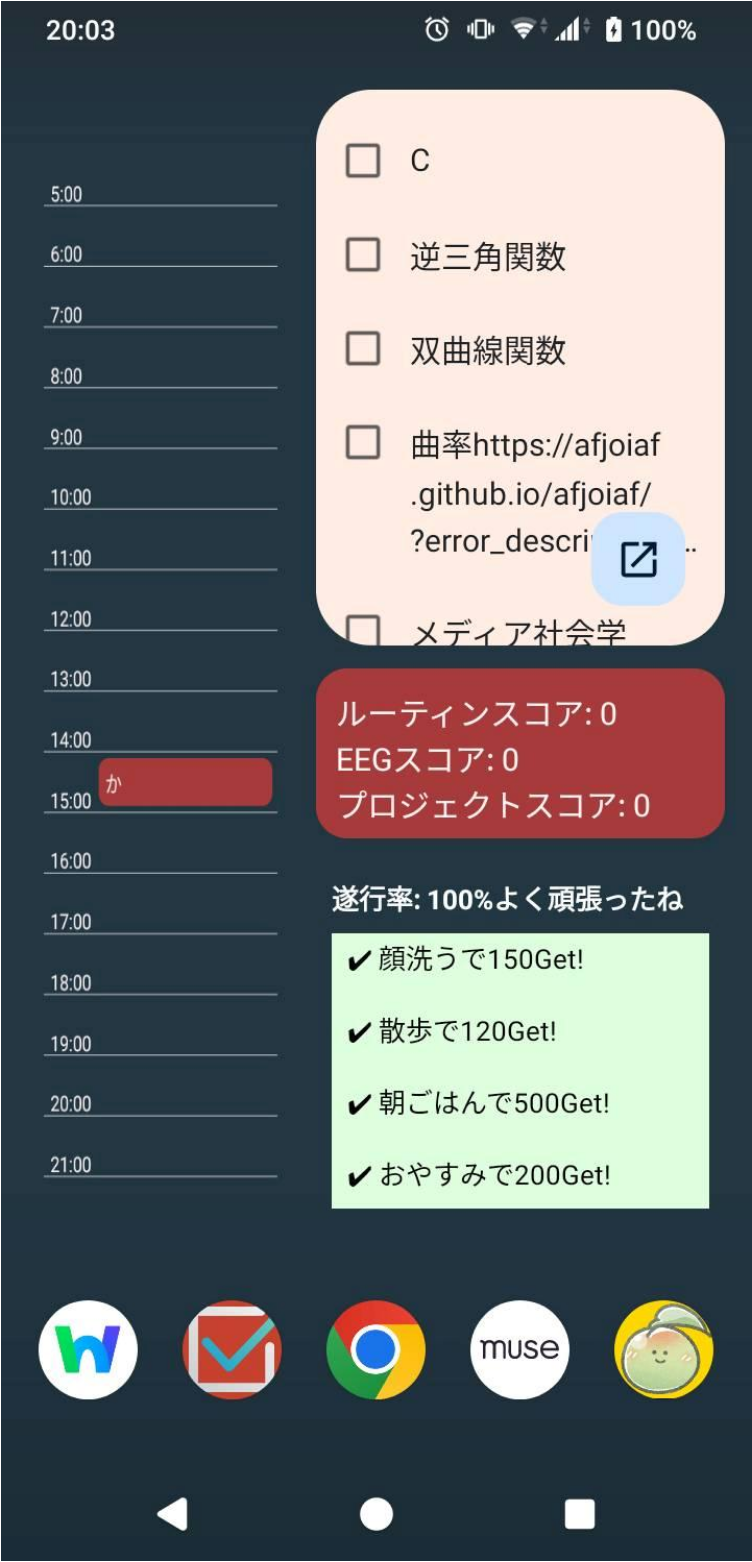The height and width of the screenshot is (1562, 752).
Task: Tap the external open link icon on the checklist widget
Action: [x=637, y=560]
